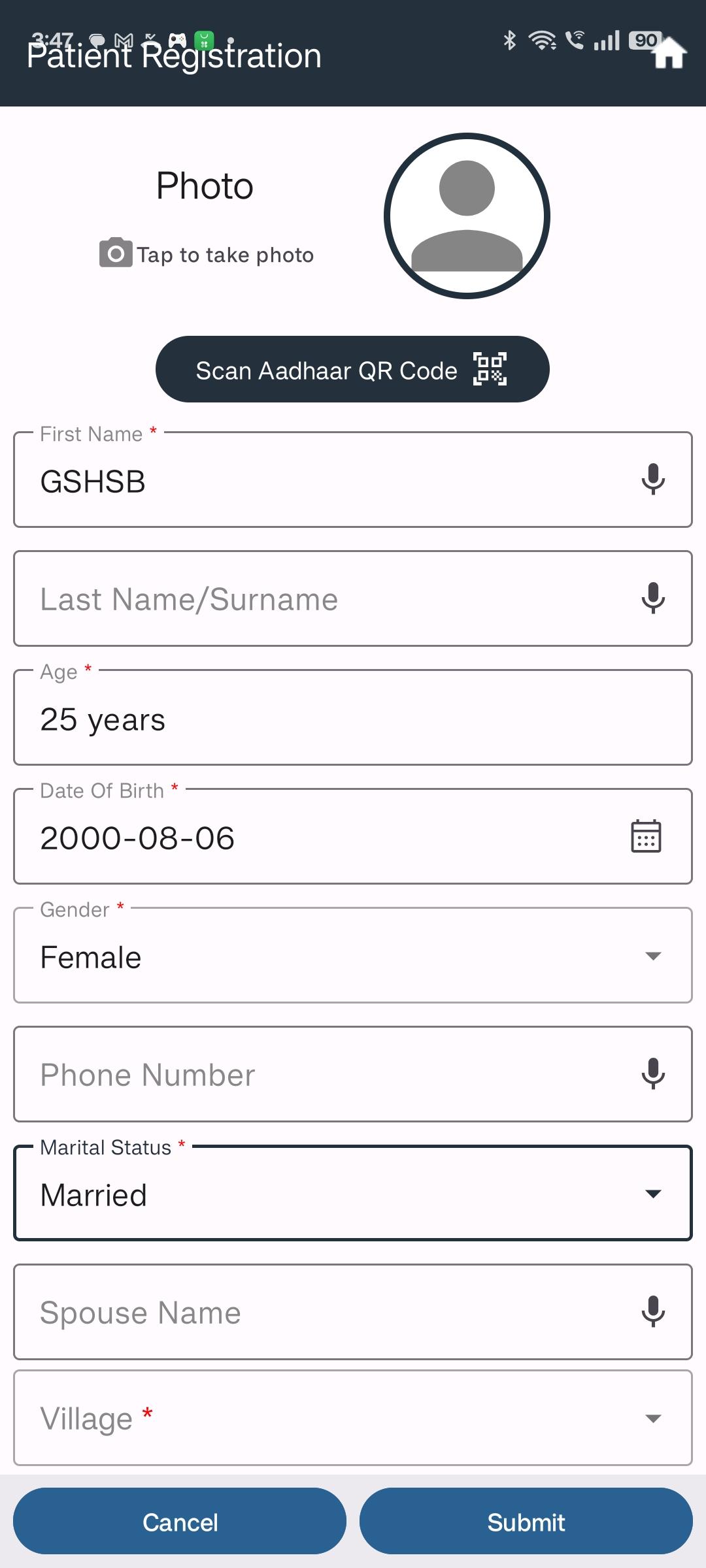This screenshot has width=706, height=1568.
Task: Open the Date Of Birth calendar picker
Action: point(647,836)
